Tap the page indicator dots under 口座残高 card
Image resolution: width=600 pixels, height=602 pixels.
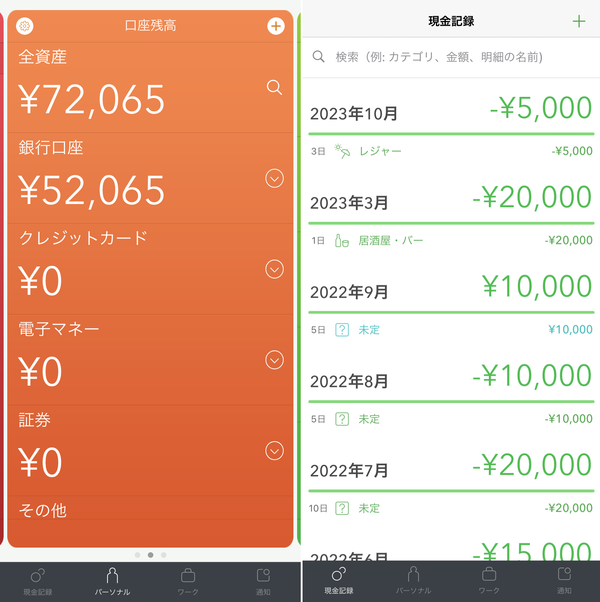150,555
